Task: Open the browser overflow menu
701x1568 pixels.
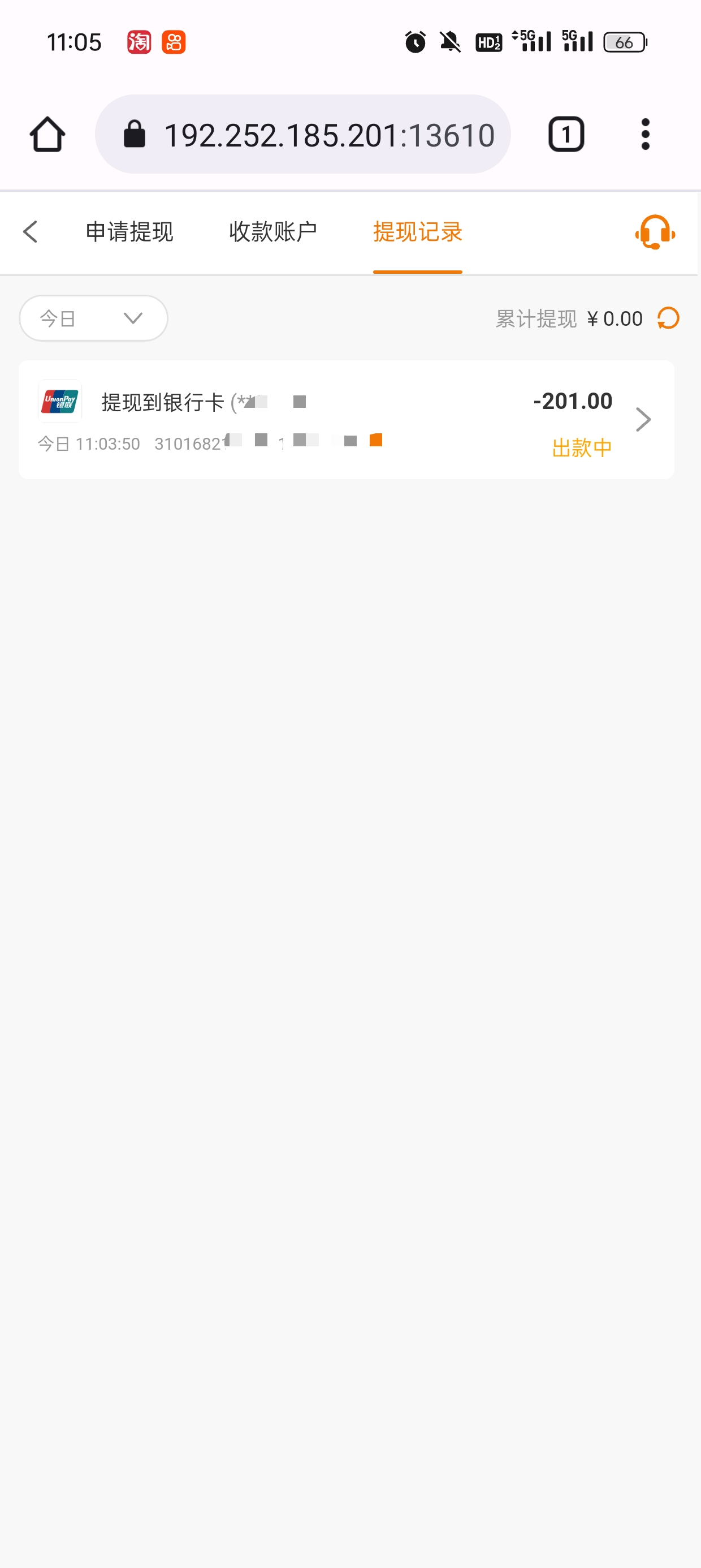Action: click(646, 135)
